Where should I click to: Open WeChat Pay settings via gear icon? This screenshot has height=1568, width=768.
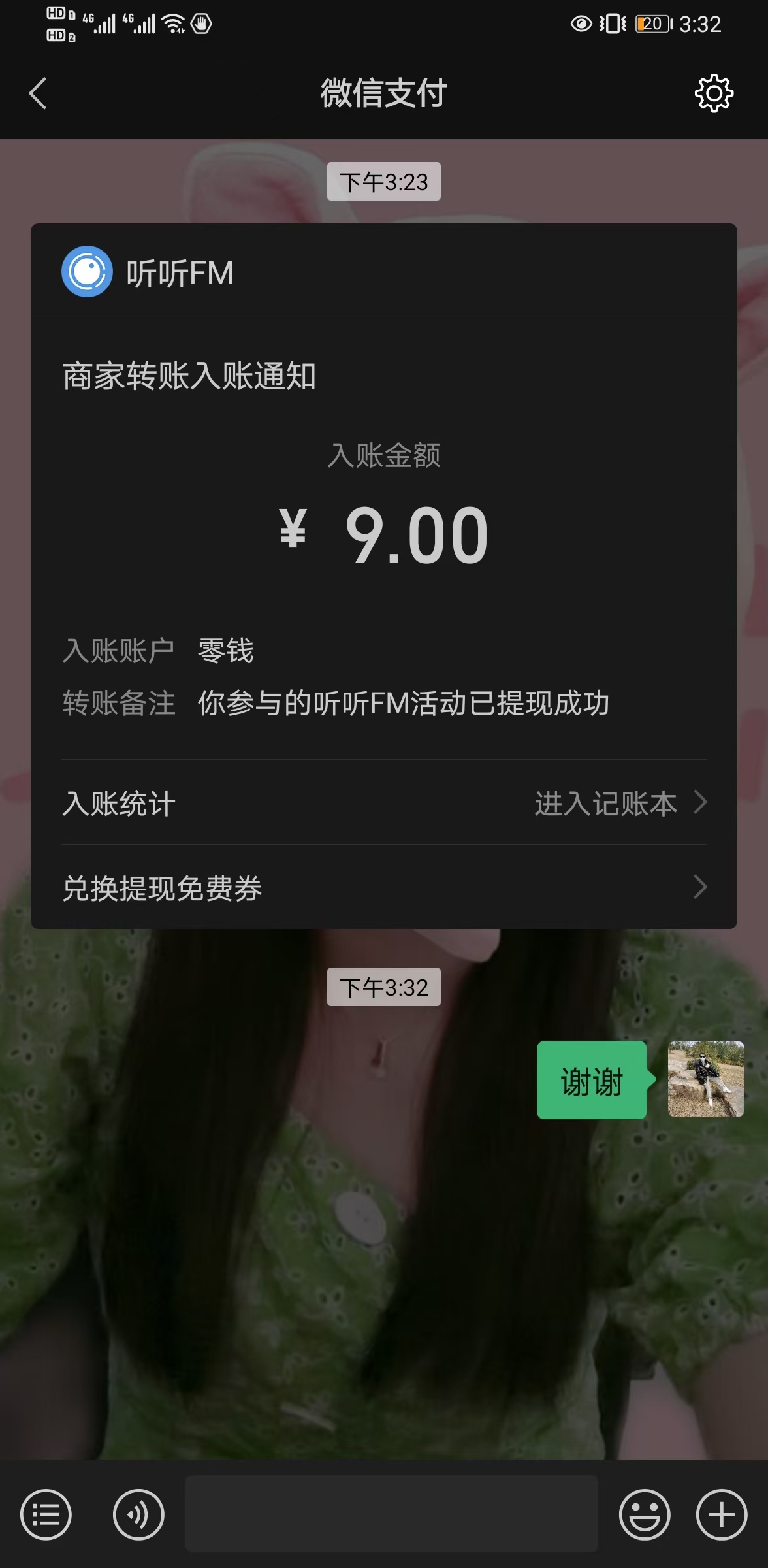(x=713, y=93)
